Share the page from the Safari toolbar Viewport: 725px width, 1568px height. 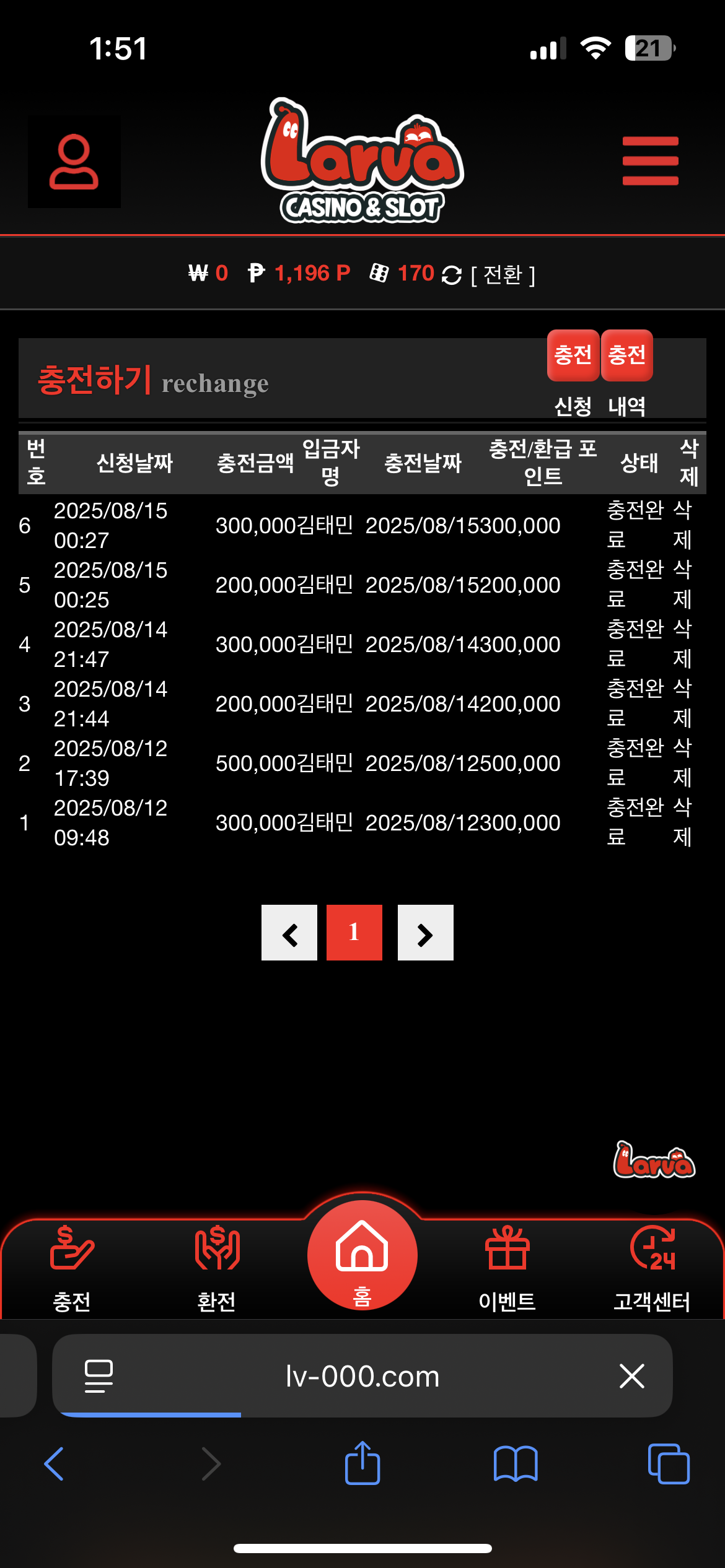[x=362, y=1464]
